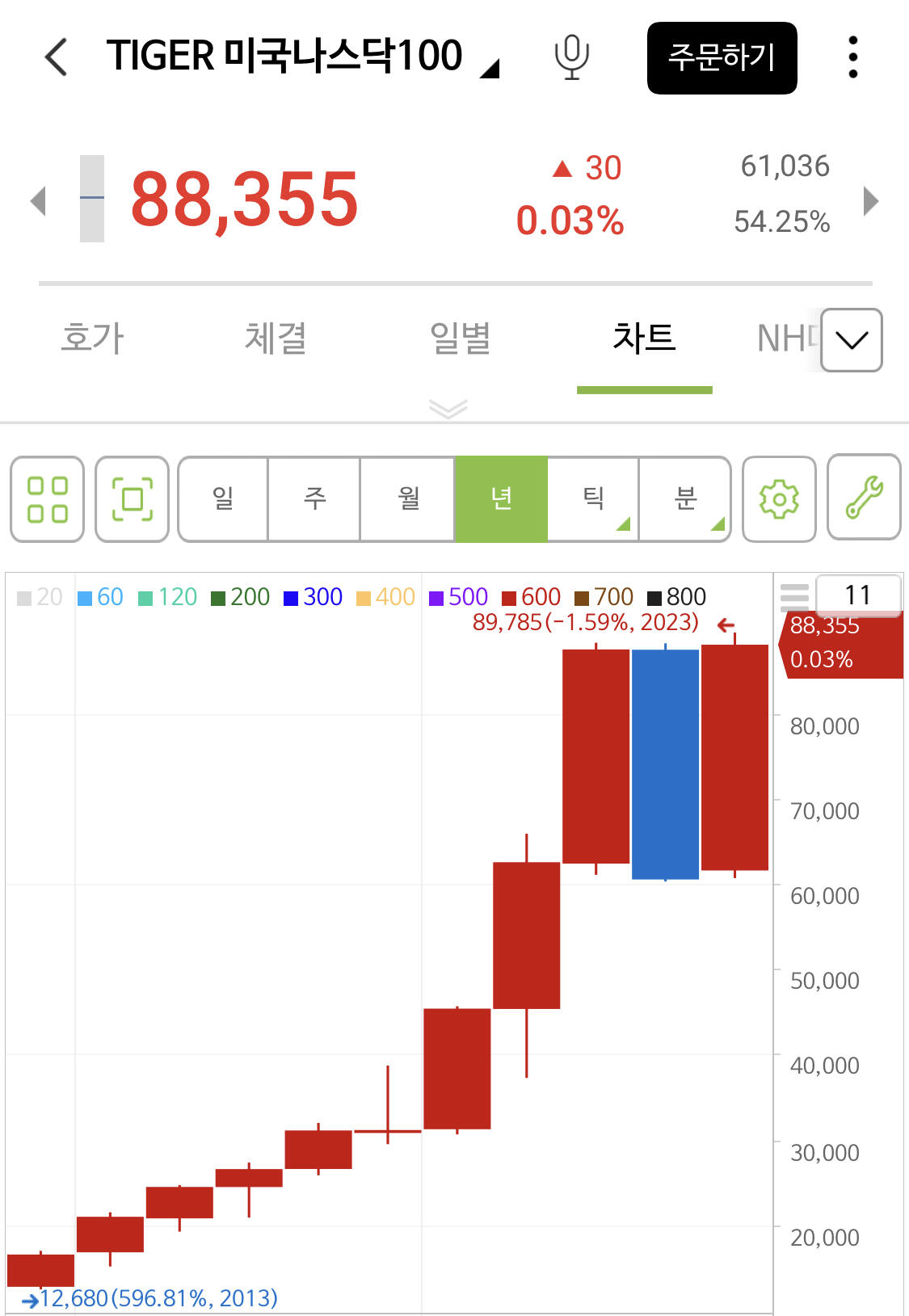909x1316 pixels.
Task: Select the 주 weekly chart period
Action: pos(314,498)
